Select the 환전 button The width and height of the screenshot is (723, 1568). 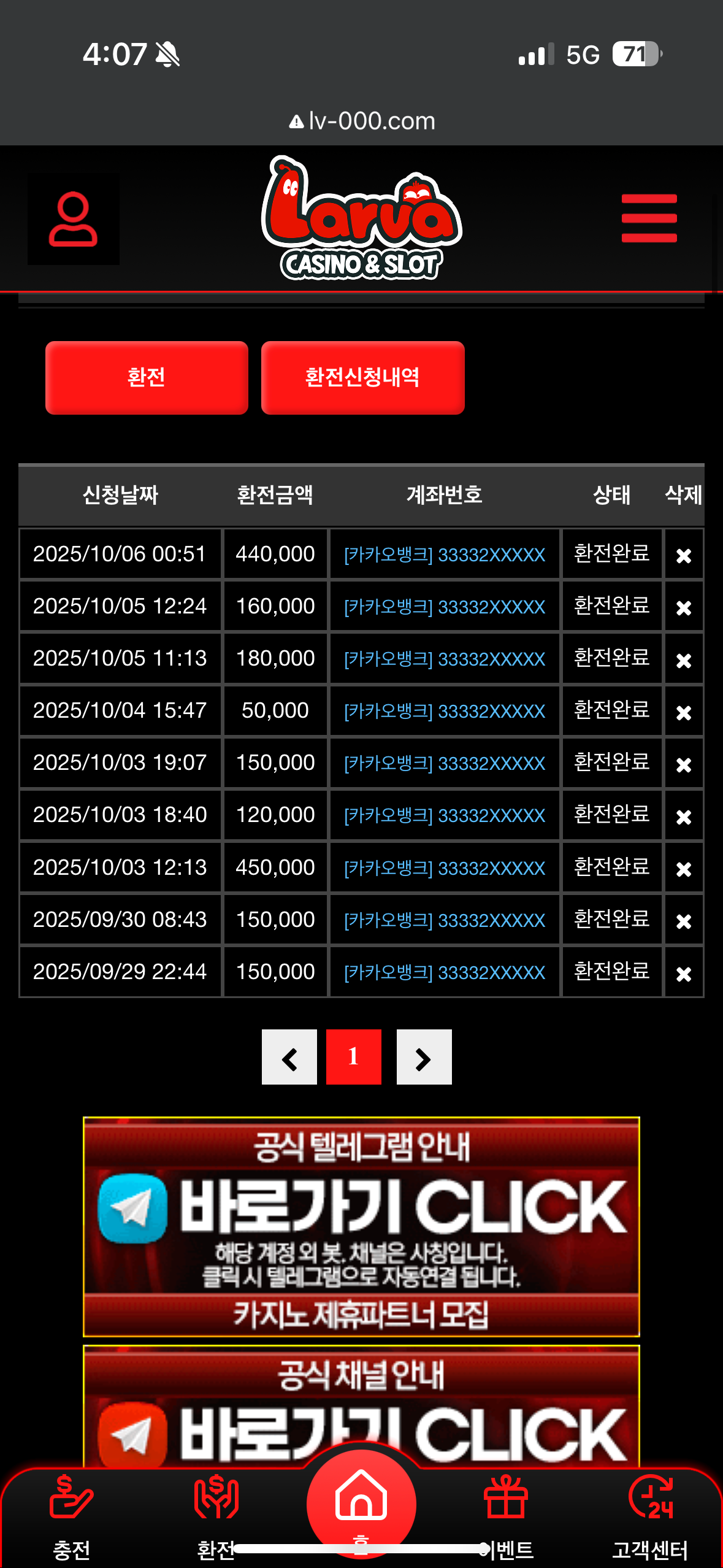click(147, 377)
